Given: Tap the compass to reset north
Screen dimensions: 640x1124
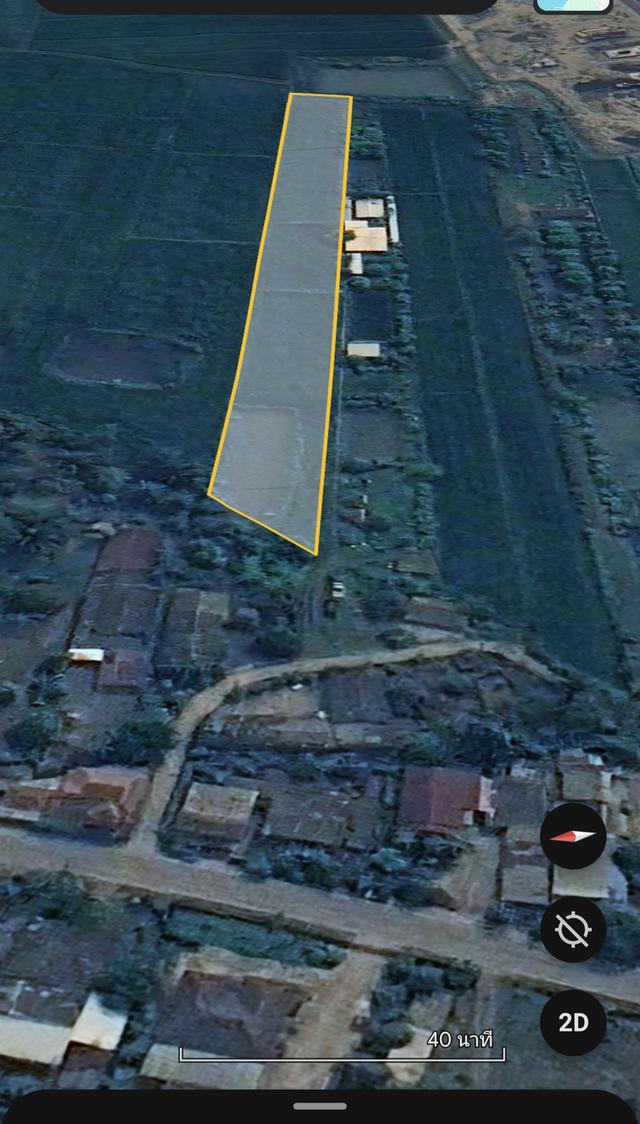Looking at the screenshot, I should pyautogui.click(x=573, y=836).
